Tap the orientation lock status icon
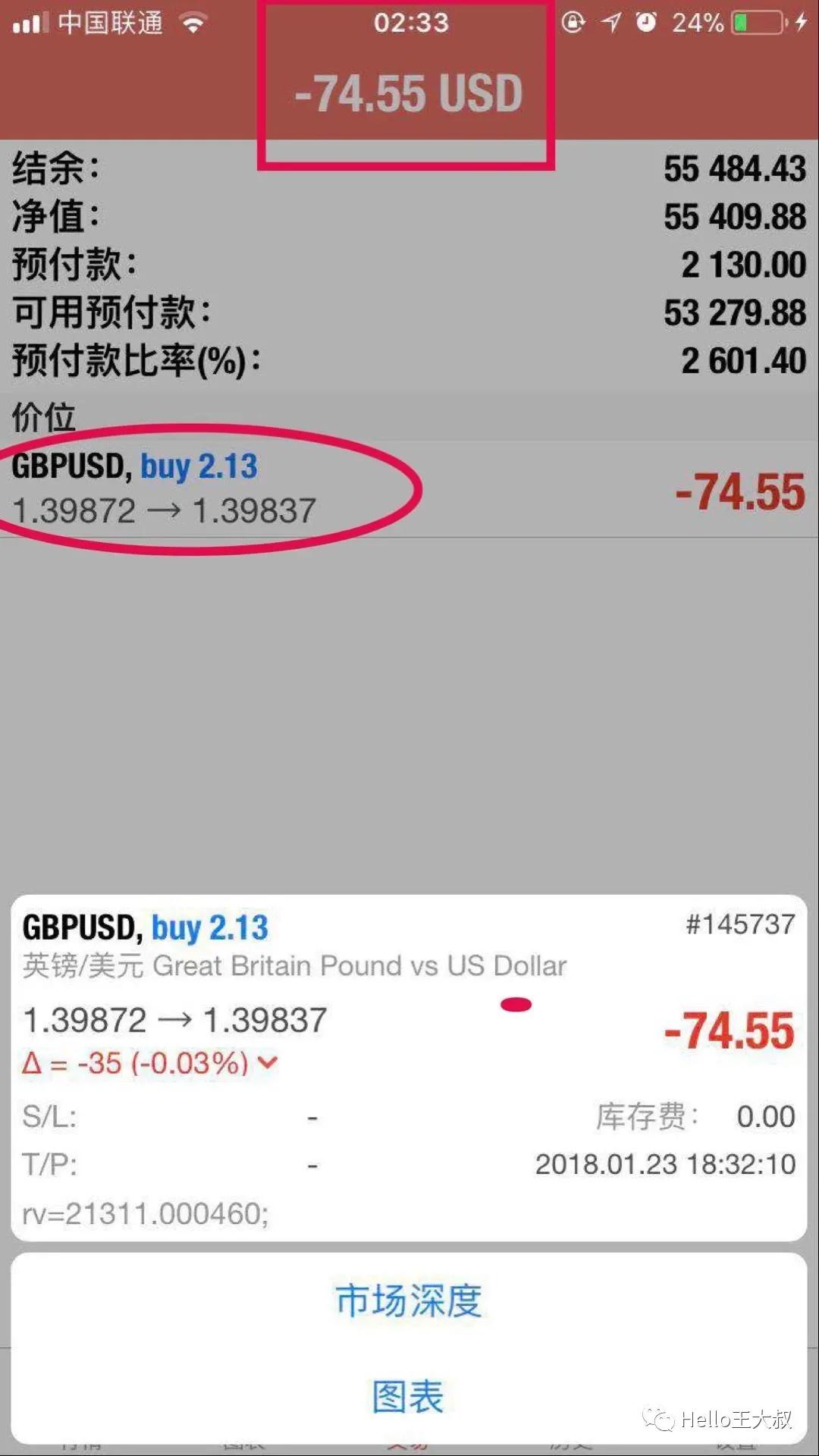 573,21
